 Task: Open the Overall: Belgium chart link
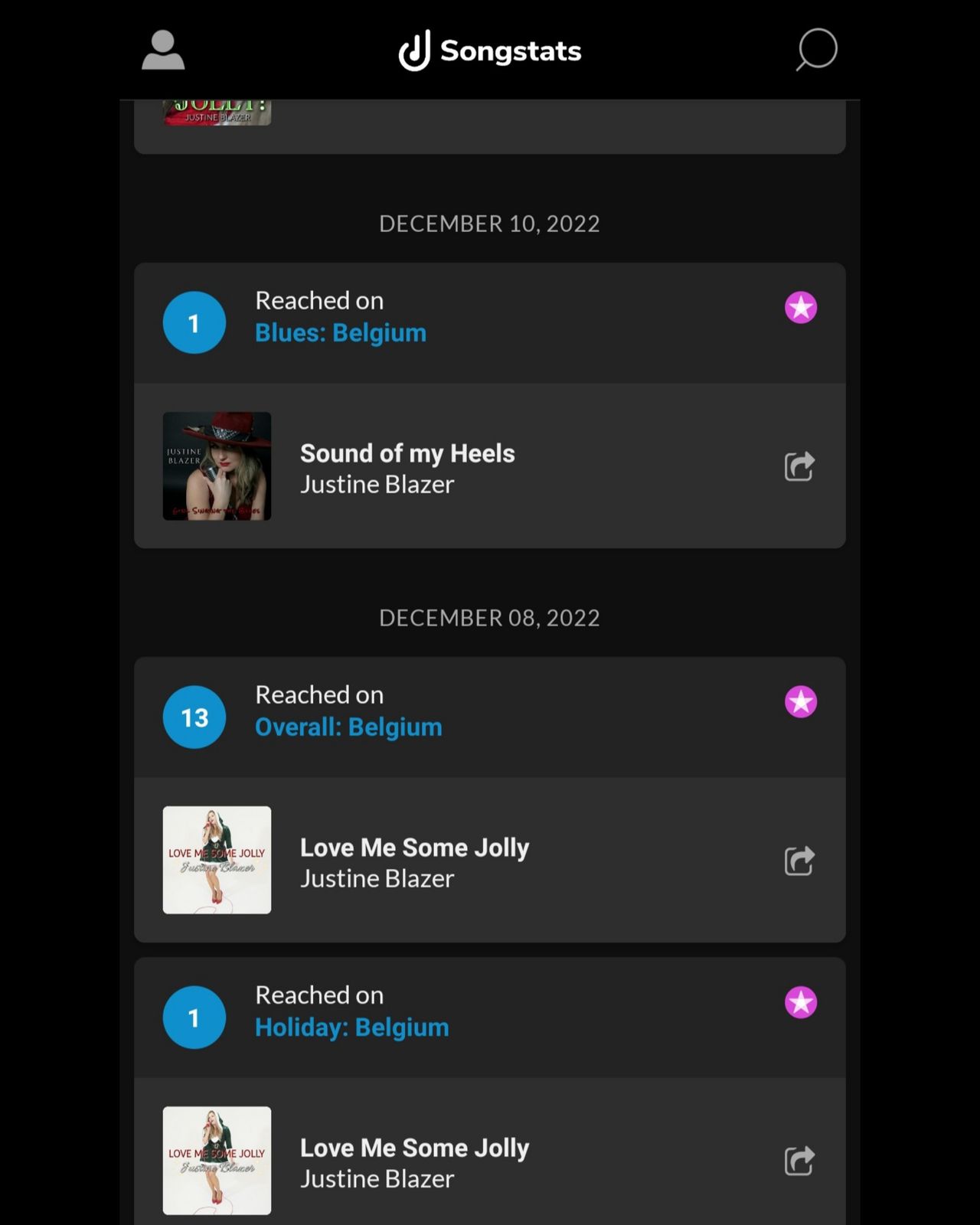[x=348, y=727]
